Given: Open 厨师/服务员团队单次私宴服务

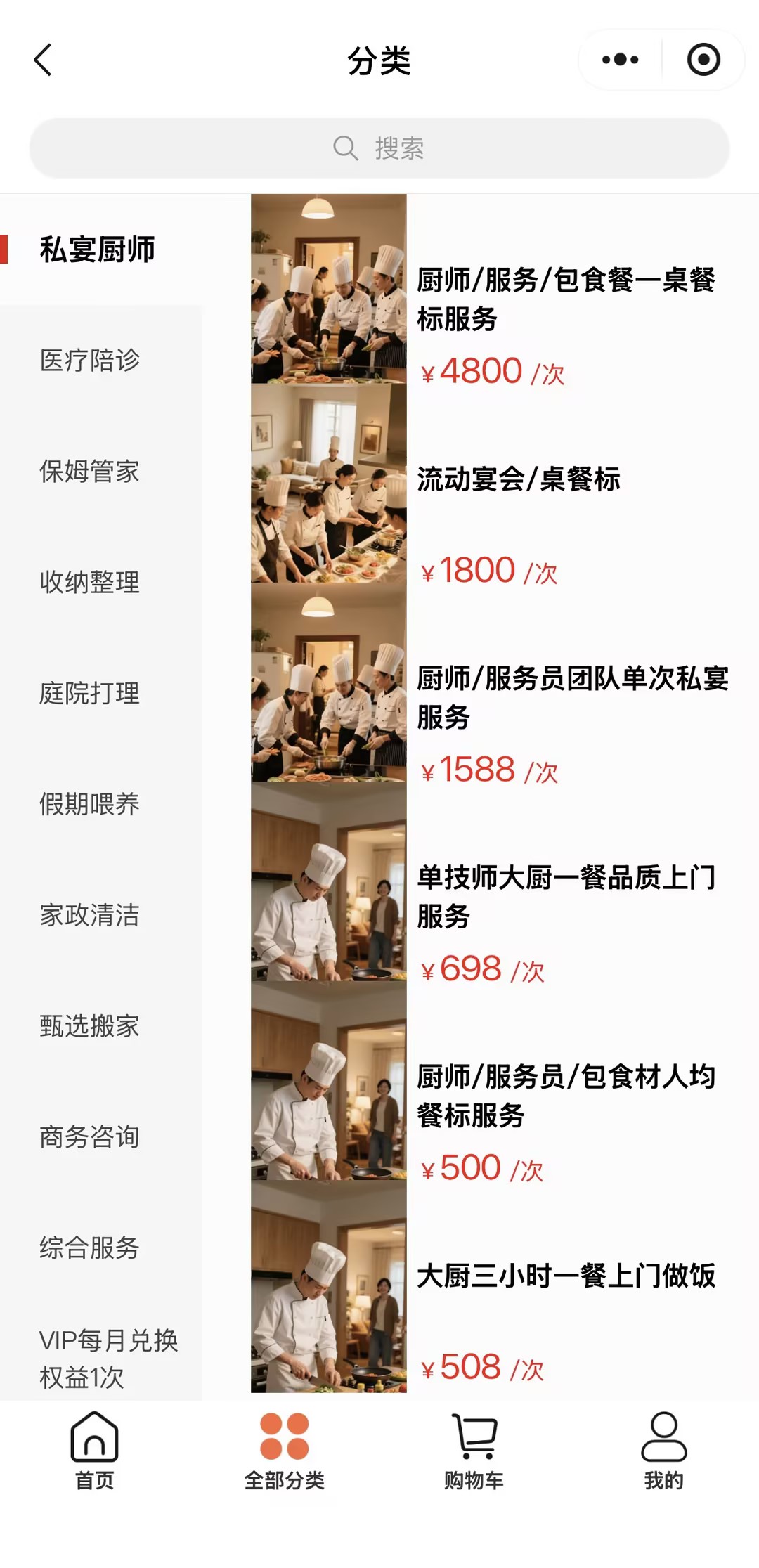Looking at the screenshot, I should tap(572, 697).
